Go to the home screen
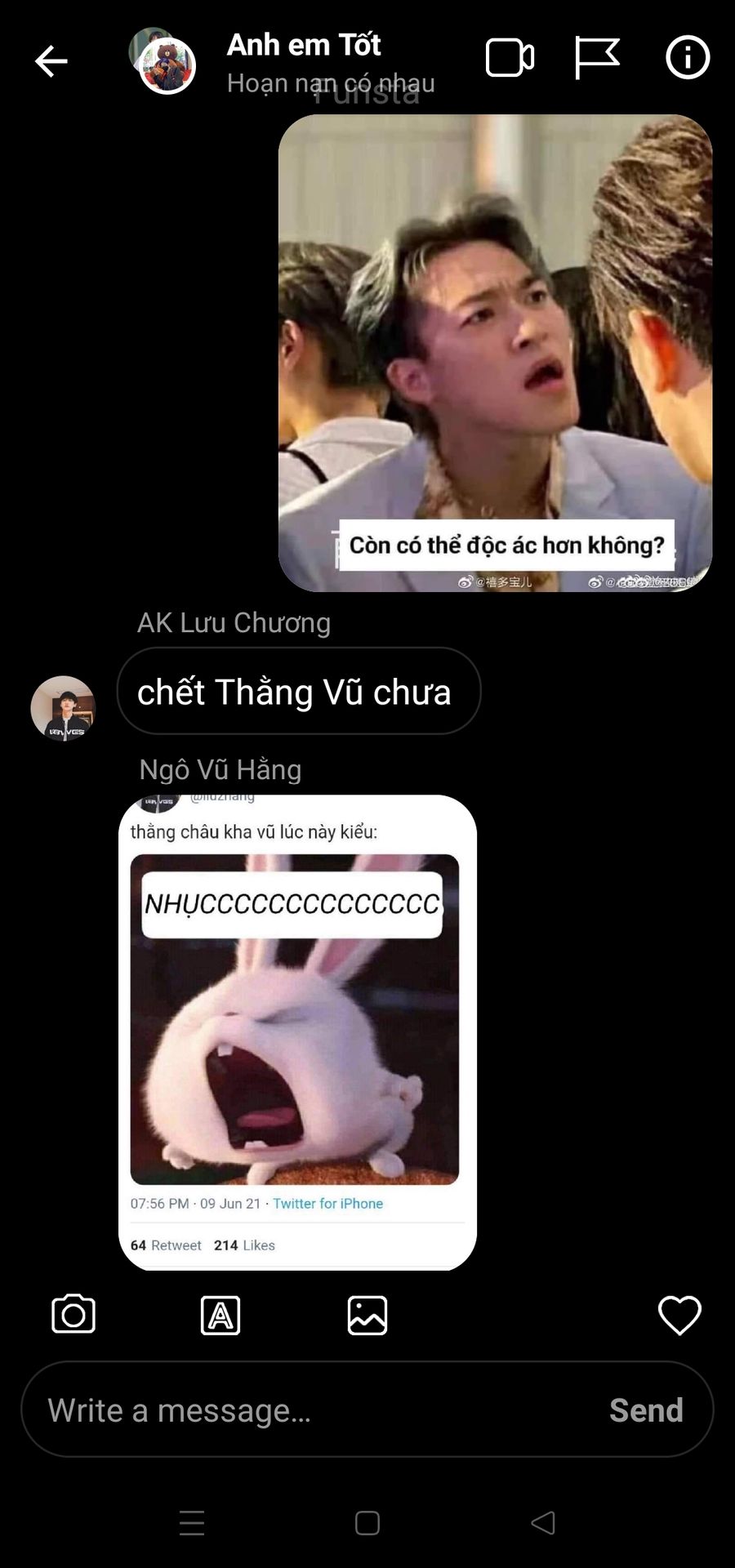Screen dimensions: 735x1568 tap(367, 1523)
